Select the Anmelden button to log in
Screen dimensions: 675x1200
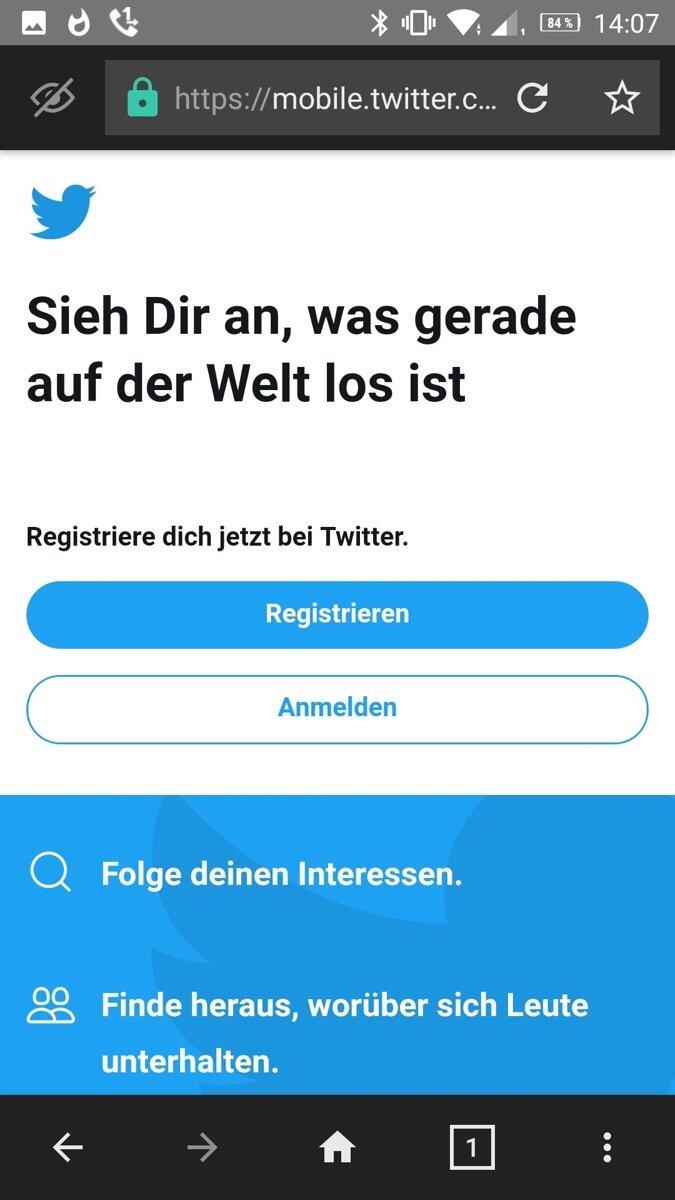[x=337, y=708]
